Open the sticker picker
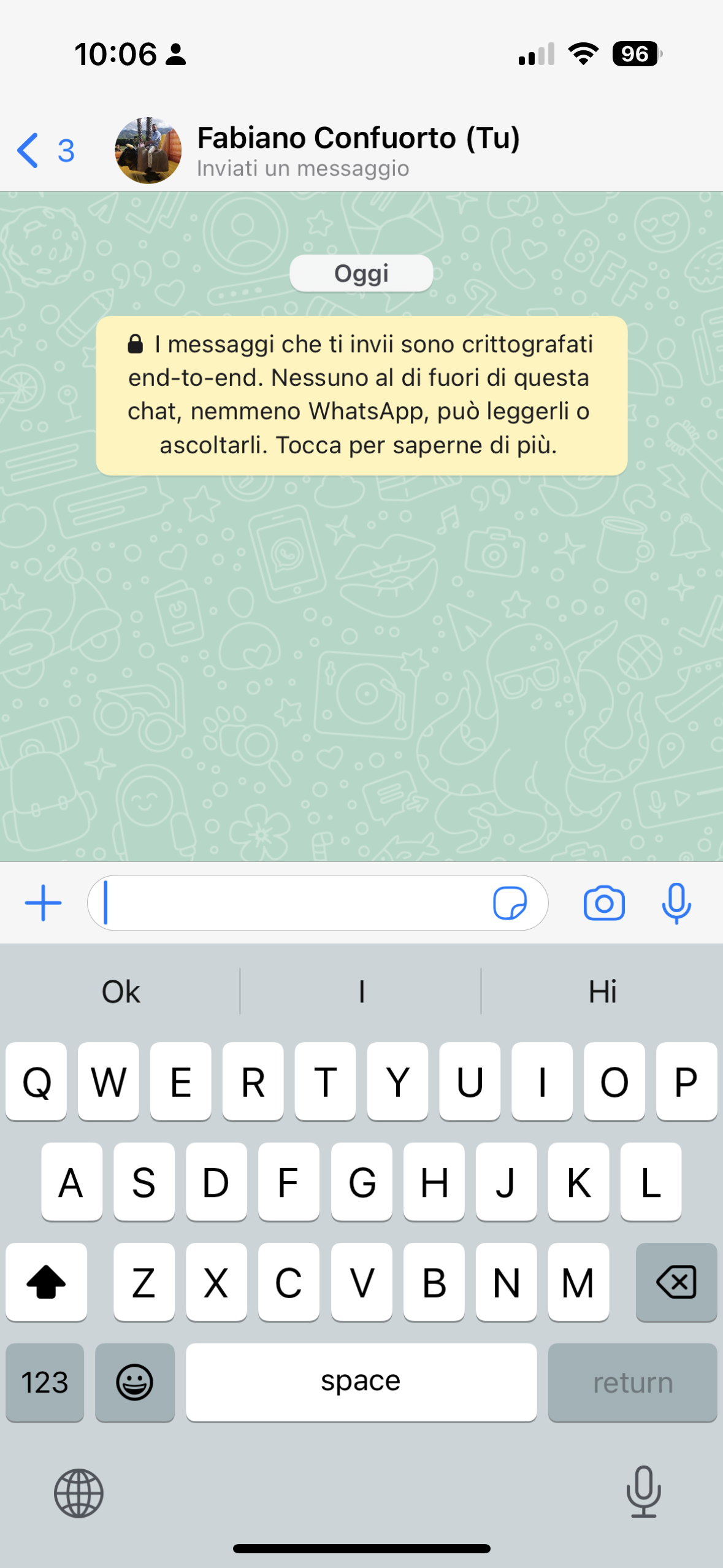Screen dimensions: 723x1568 (x=510, y=903)
